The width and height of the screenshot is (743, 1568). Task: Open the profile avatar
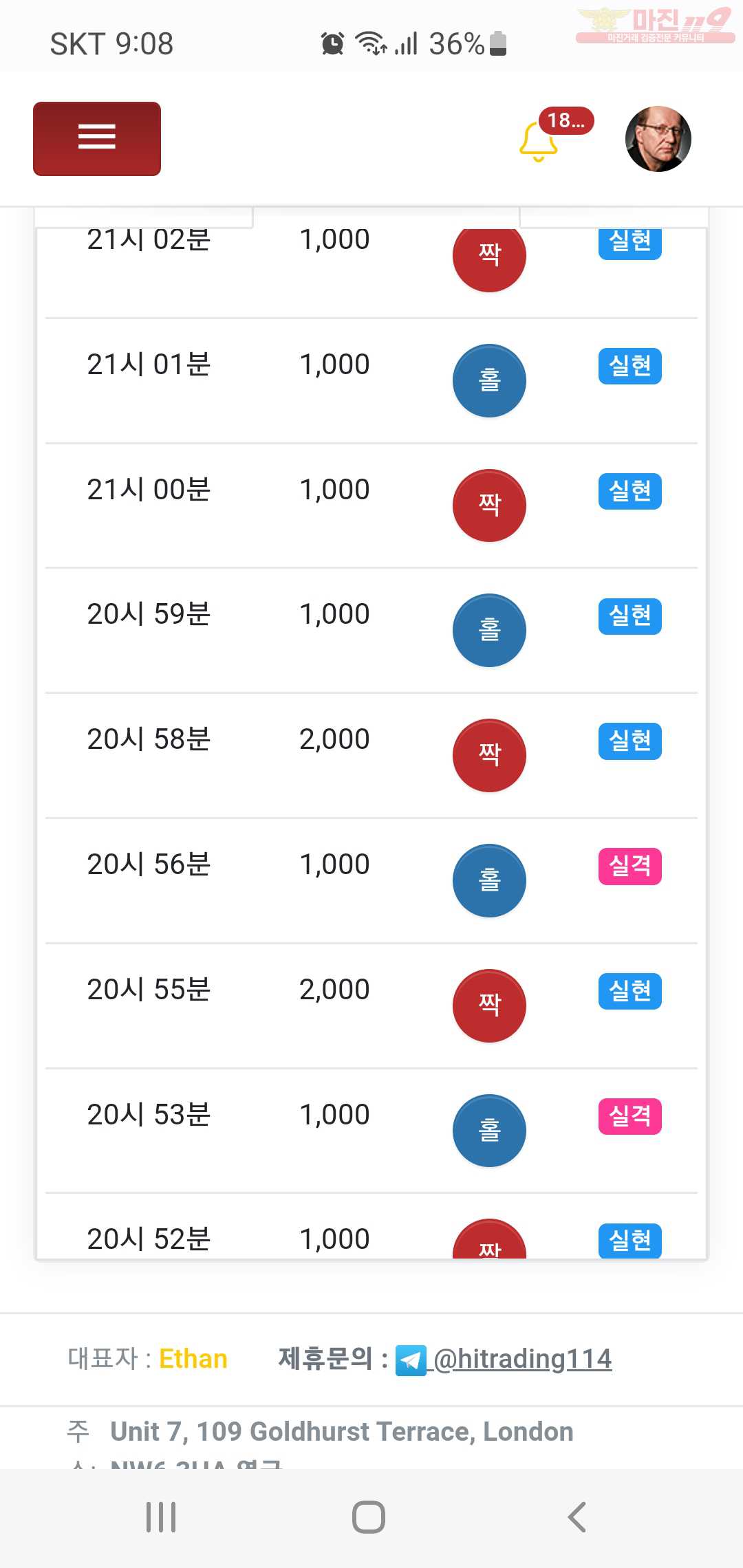coord(658,139)
